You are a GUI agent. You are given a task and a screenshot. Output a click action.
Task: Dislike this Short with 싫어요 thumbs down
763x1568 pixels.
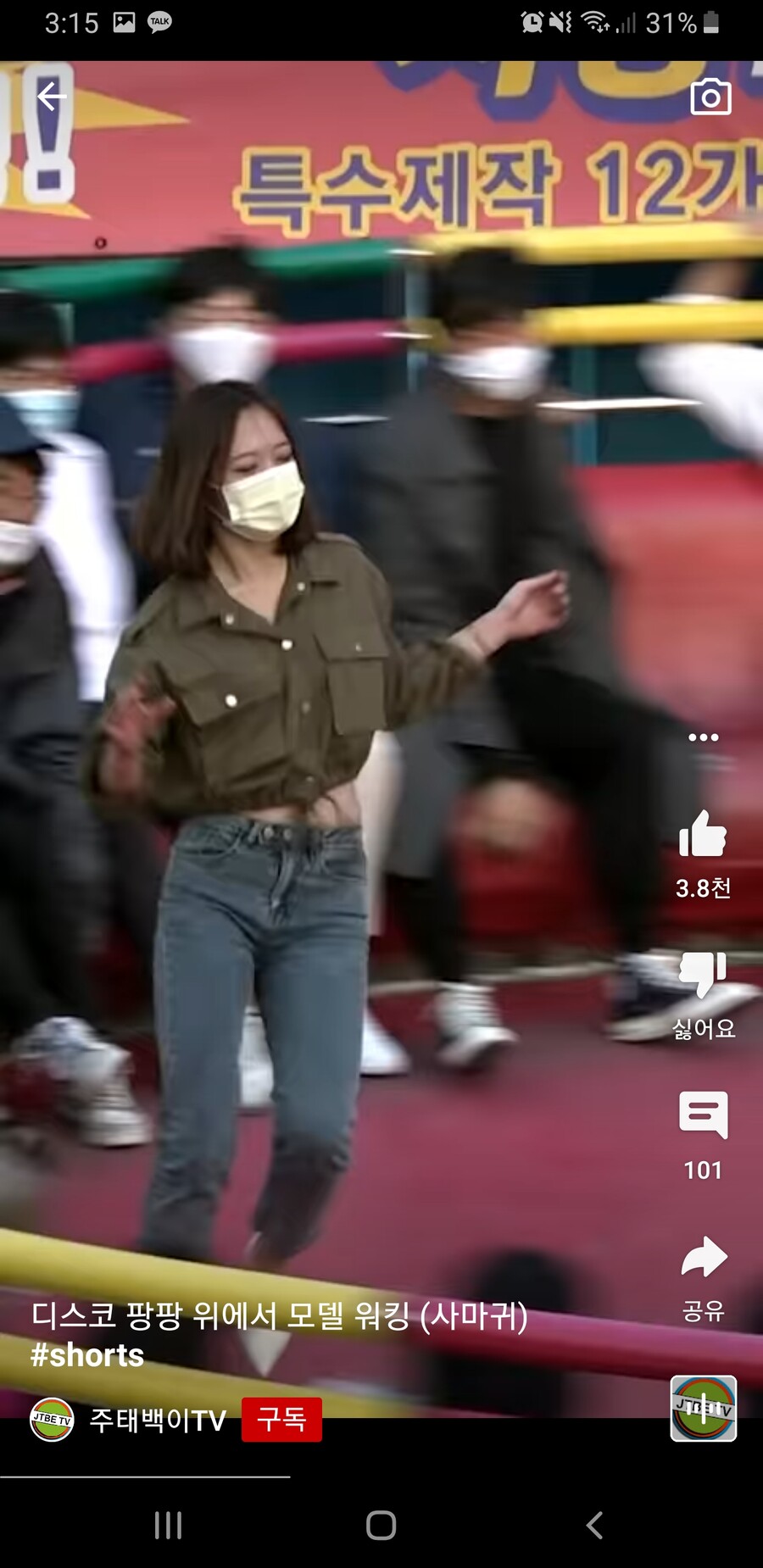[x=703, y=975]
